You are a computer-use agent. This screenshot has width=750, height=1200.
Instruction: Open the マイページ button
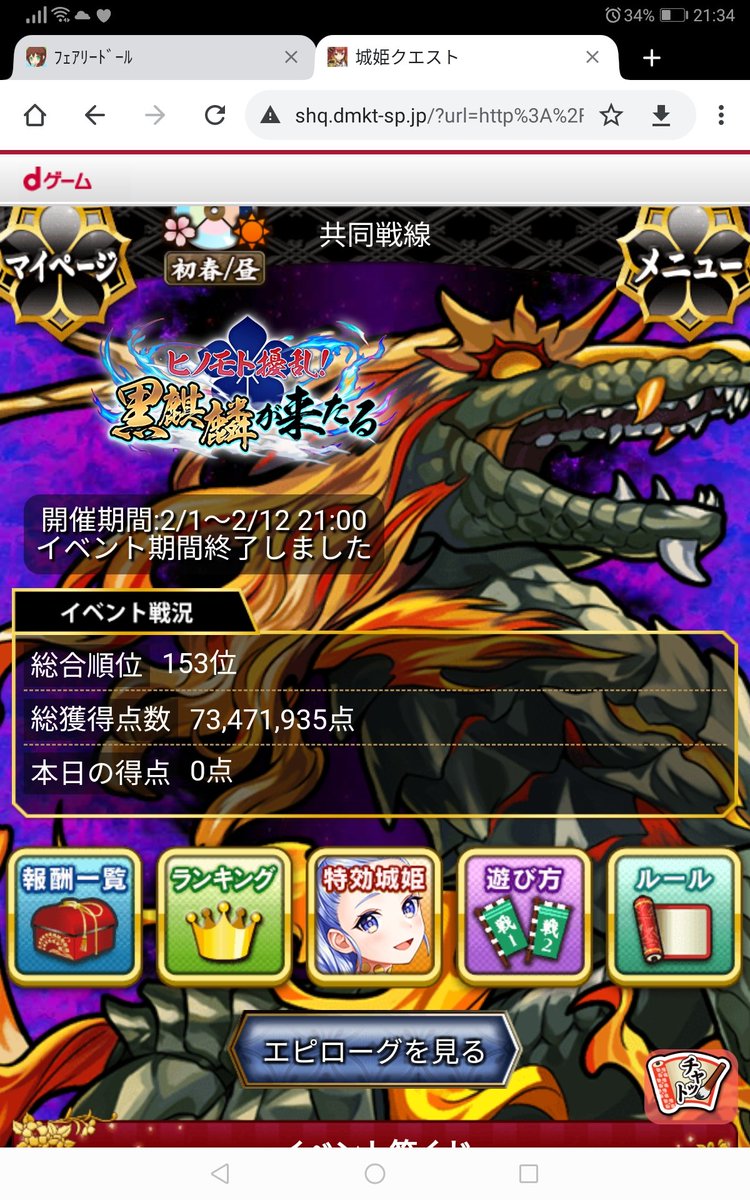[x=60, y=265]
